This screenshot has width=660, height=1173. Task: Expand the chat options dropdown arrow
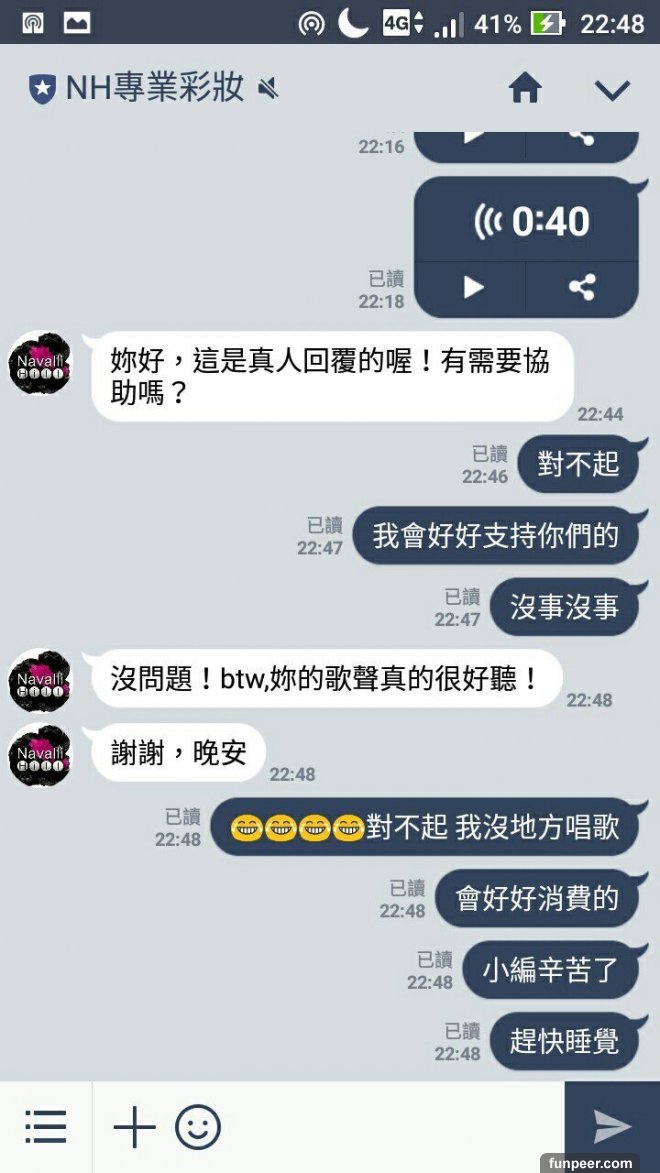612,90
